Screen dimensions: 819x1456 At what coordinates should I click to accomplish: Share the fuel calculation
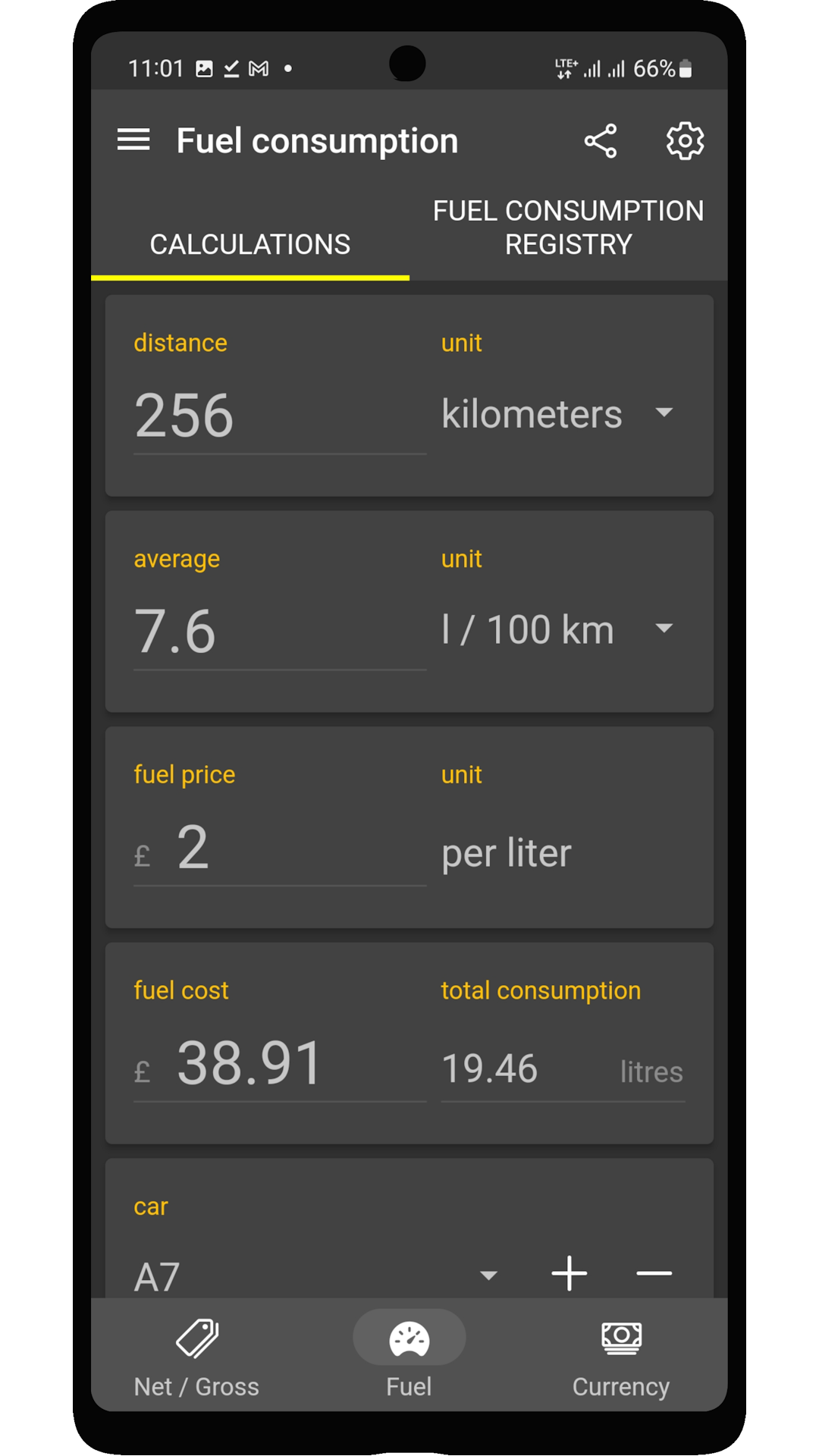pos(600,141)
